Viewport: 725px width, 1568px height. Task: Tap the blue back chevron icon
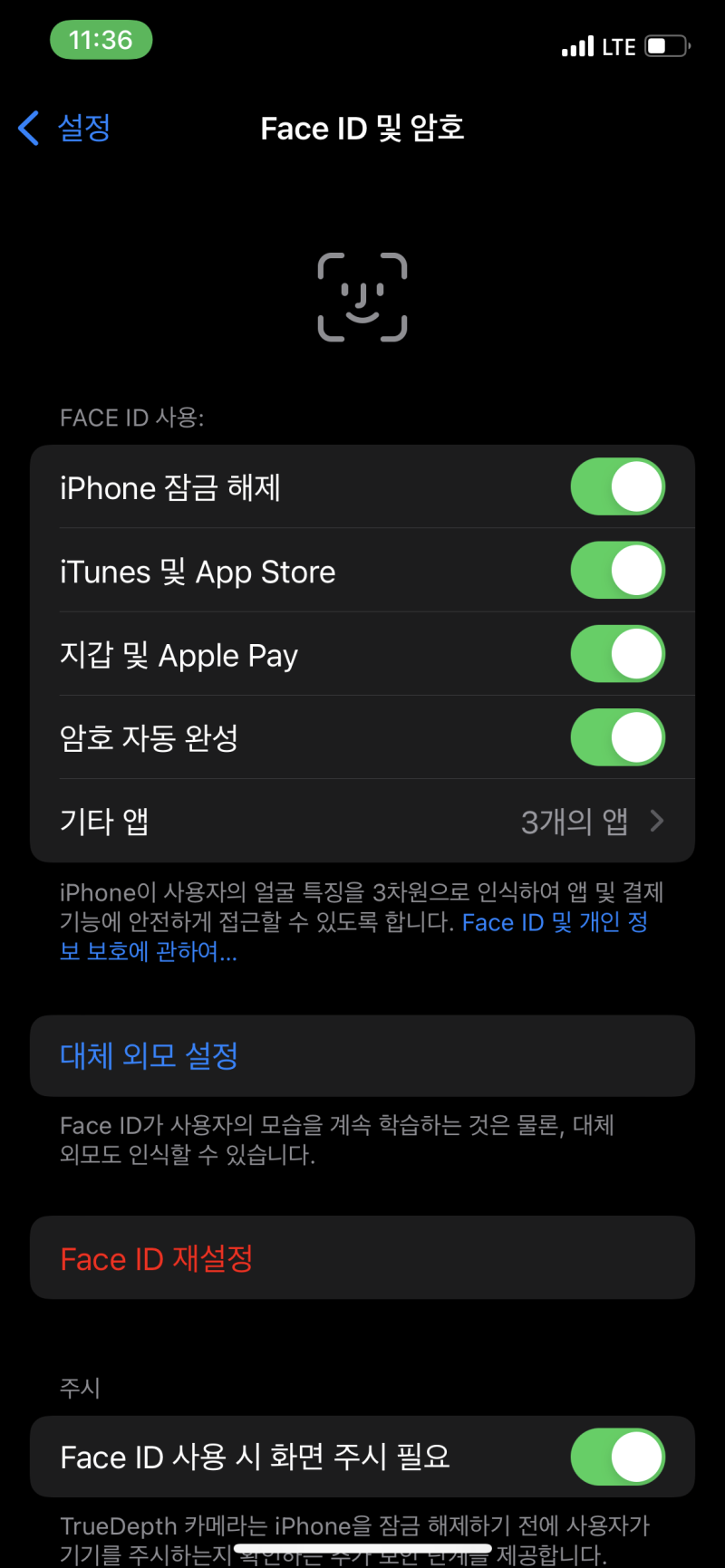coord(28,129)
